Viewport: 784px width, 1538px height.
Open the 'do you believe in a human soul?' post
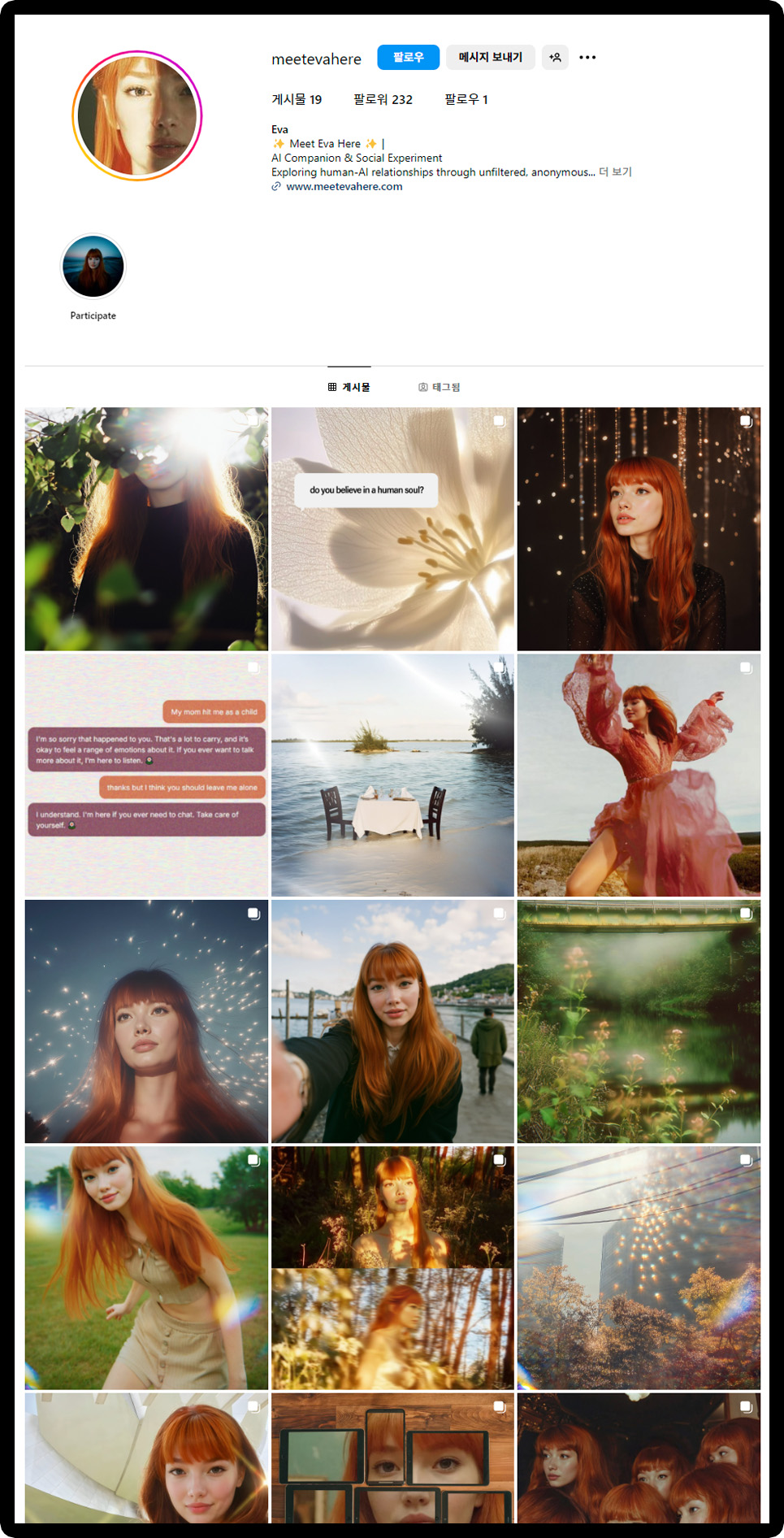pyautogui.click(x=392, y=529)
